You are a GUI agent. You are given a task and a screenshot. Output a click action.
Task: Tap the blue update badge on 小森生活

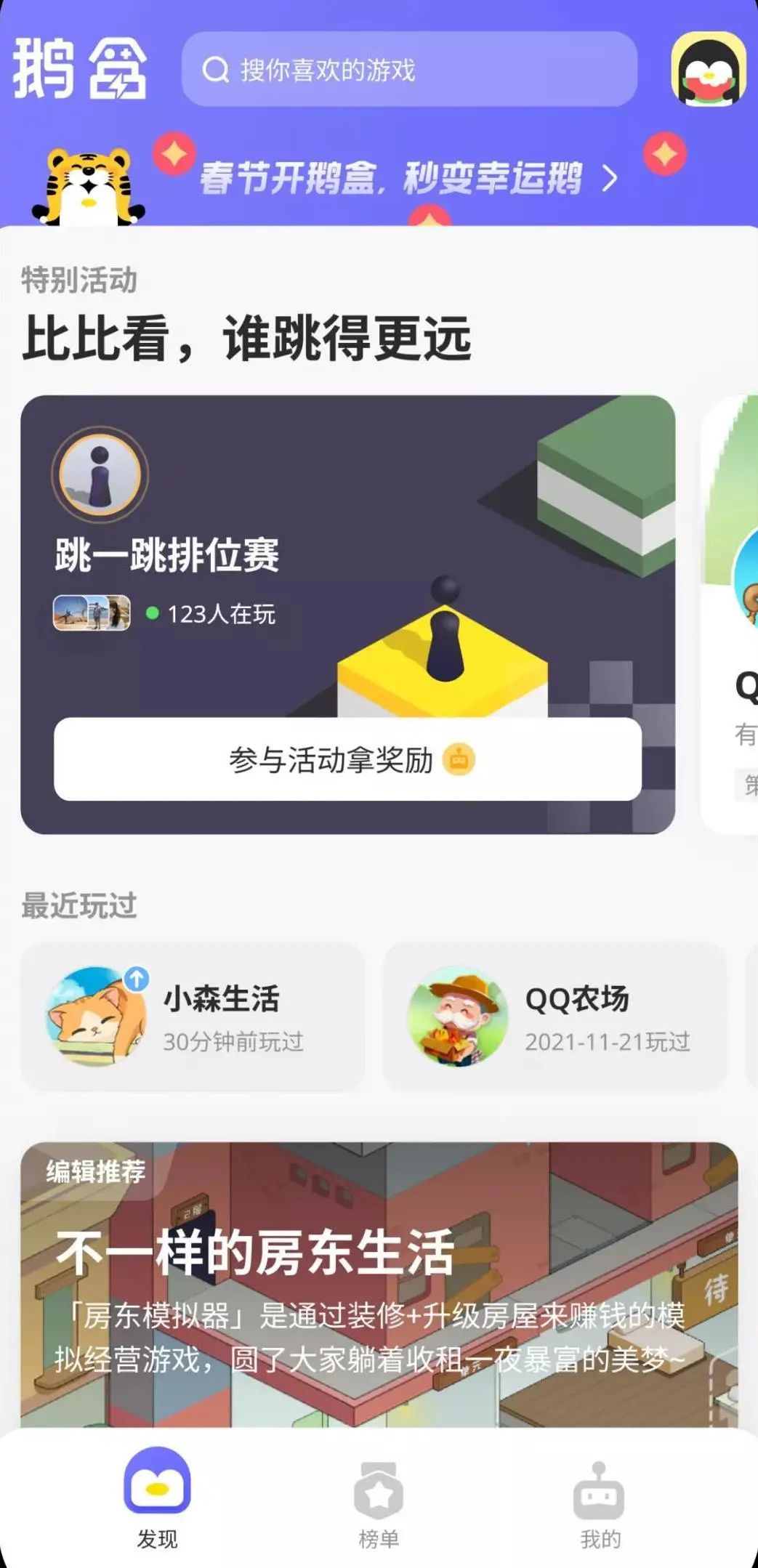point(137,979)
